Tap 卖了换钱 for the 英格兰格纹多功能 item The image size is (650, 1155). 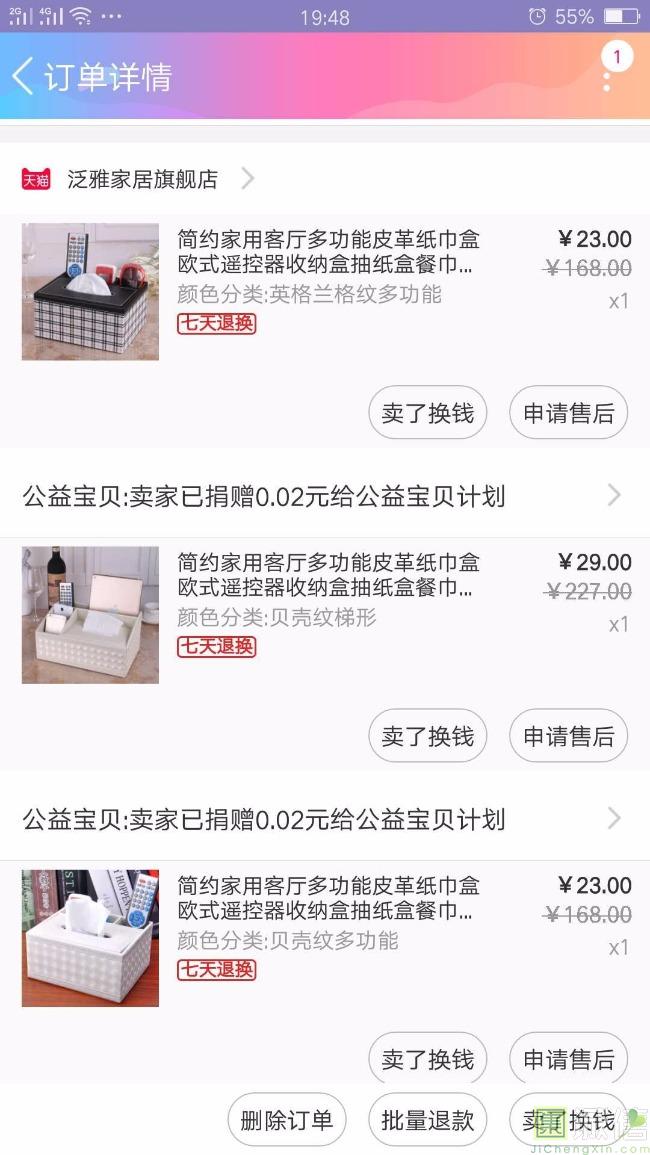427,413
